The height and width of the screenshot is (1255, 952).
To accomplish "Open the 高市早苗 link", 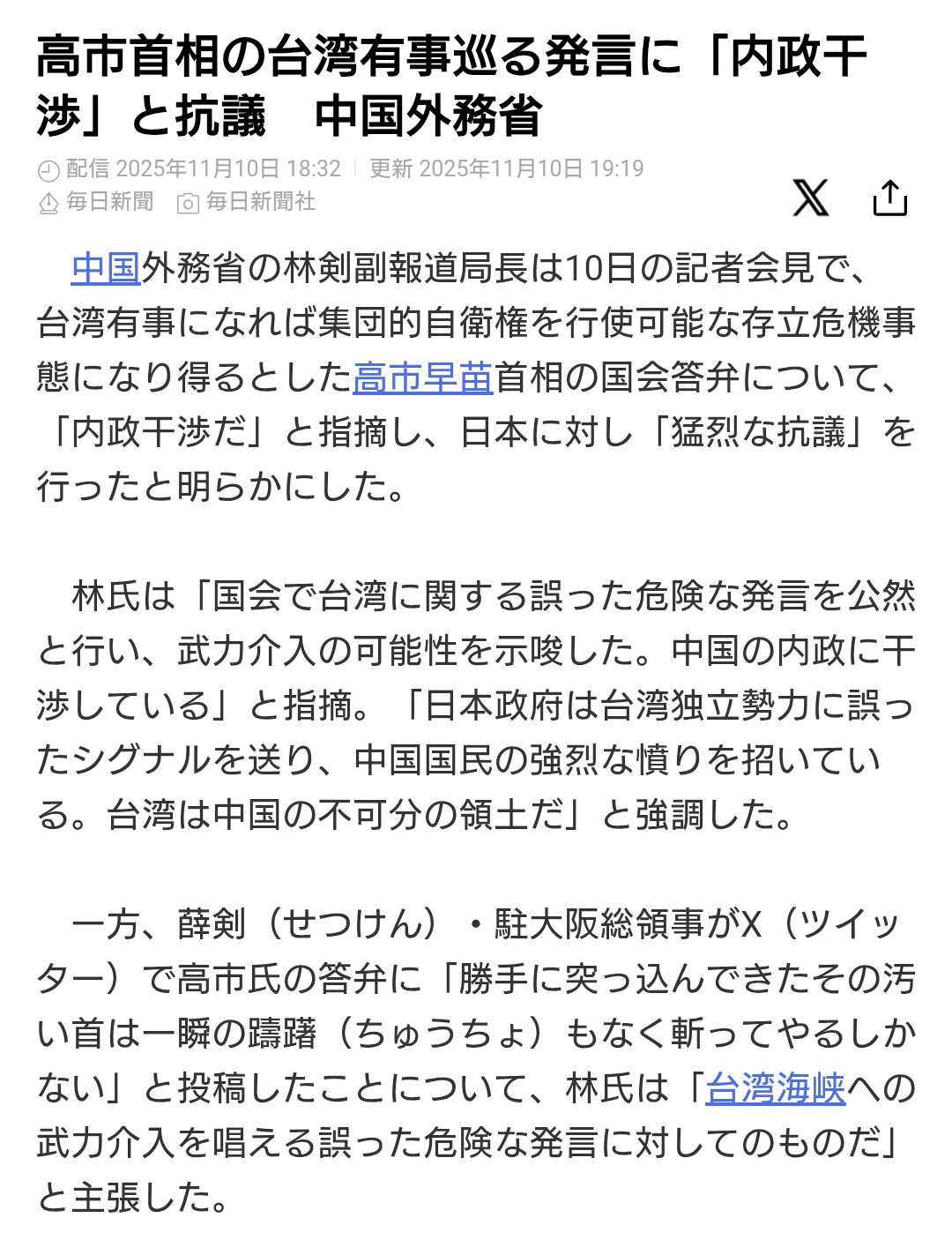I will [423, 377].
